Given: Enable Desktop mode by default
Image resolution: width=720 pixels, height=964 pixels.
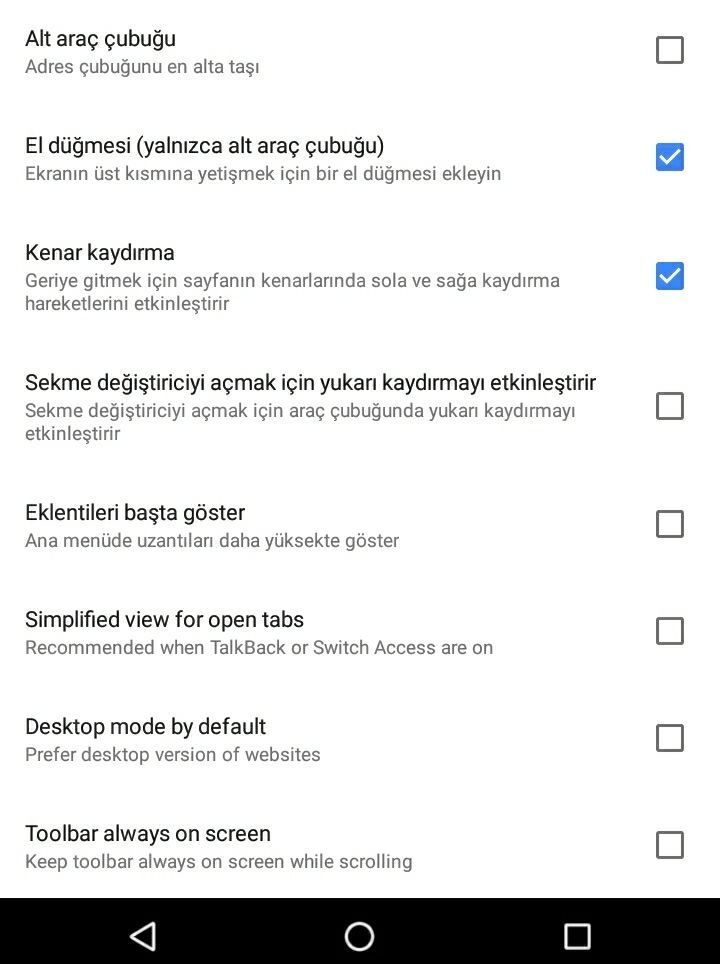Looking at the screenshot, I should (669, 738).
